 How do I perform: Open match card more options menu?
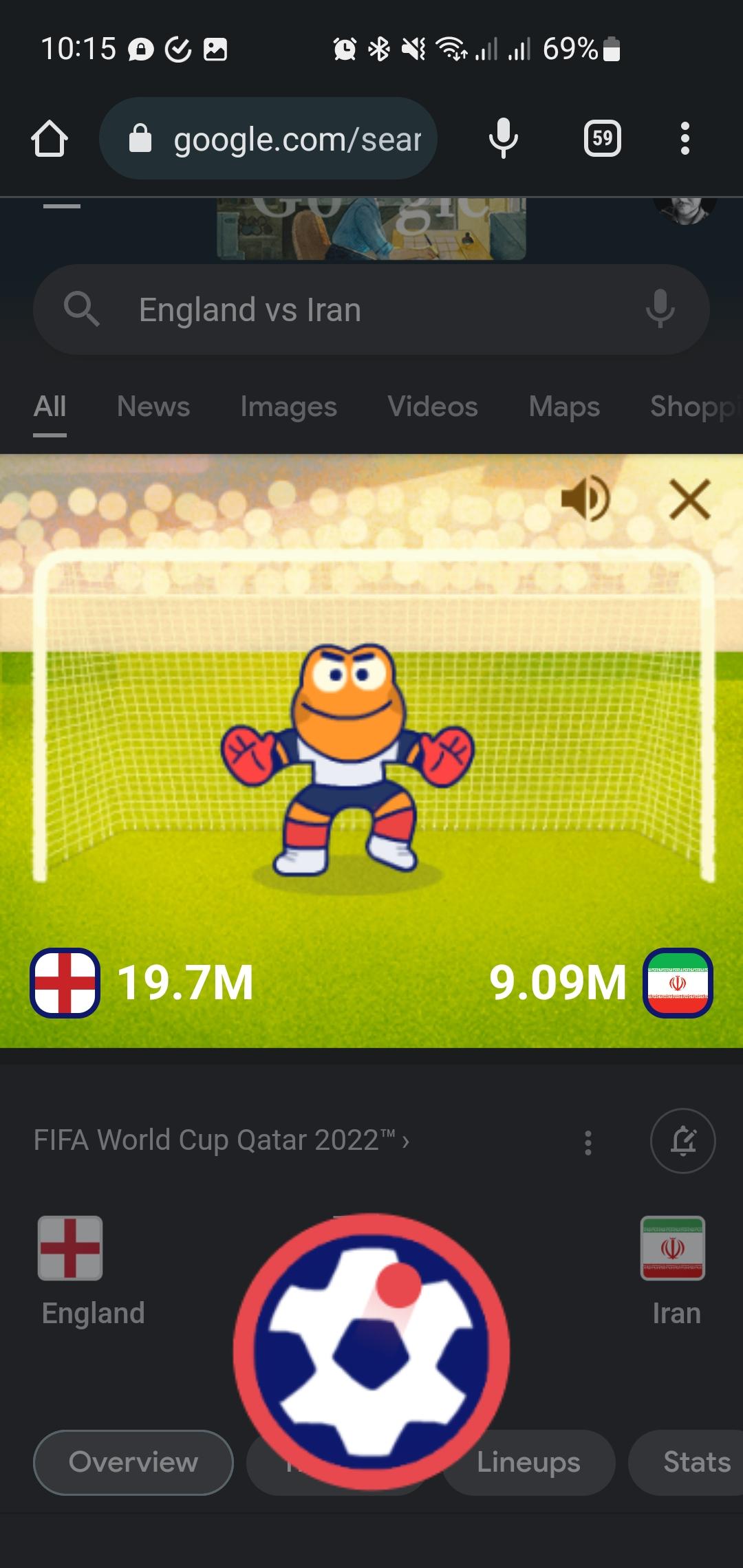(588, 1142)
